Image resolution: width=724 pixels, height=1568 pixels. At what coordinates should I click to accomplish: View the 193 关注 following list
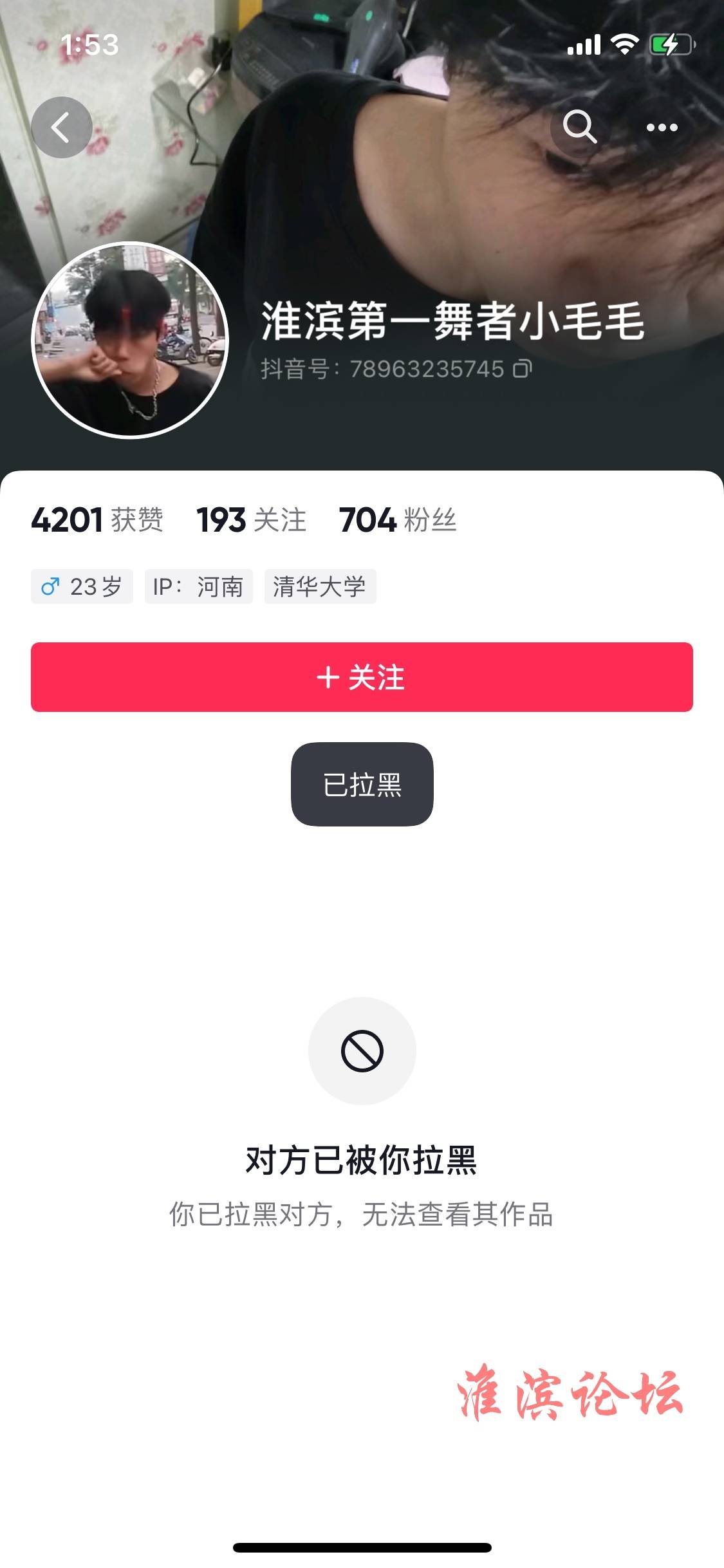click(x=252, y=520)
